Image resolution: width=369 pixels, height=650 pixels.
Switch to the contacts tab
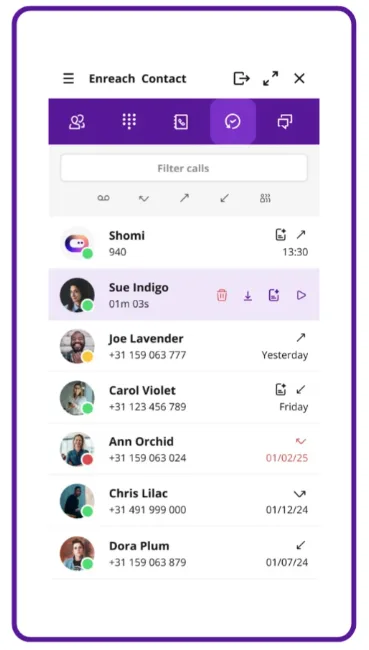pyautogui.click(x=77, y=121)
